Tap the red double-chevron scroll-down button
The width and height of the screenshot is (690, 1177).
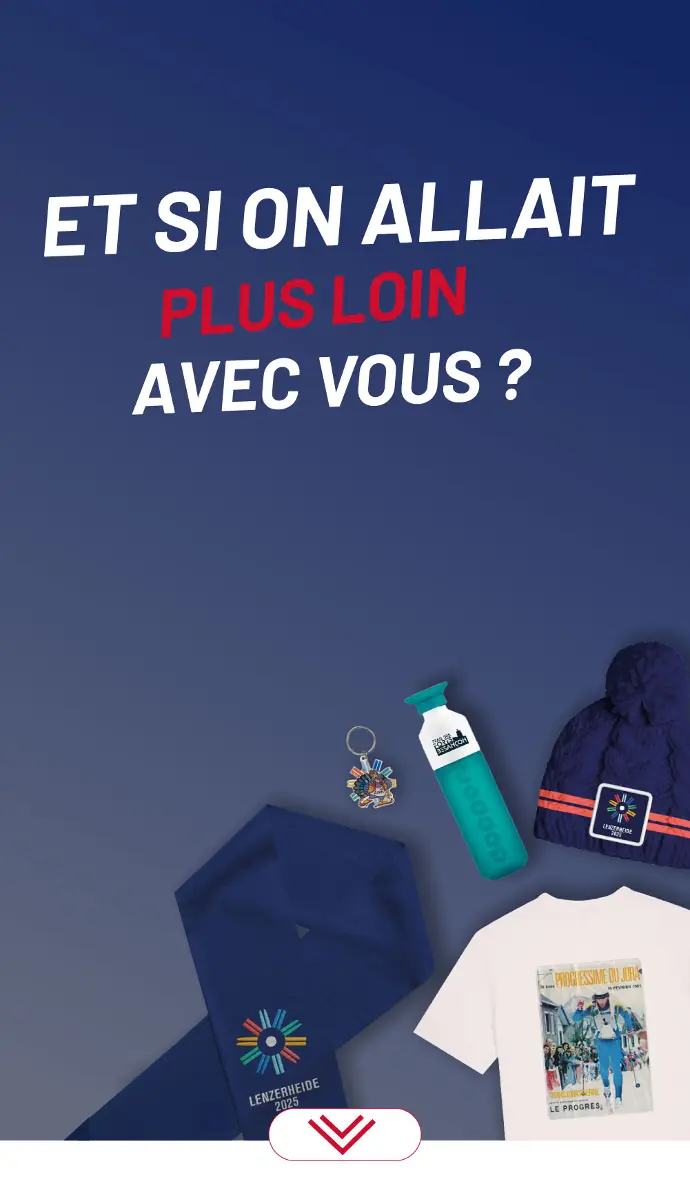click(344, 1134)
